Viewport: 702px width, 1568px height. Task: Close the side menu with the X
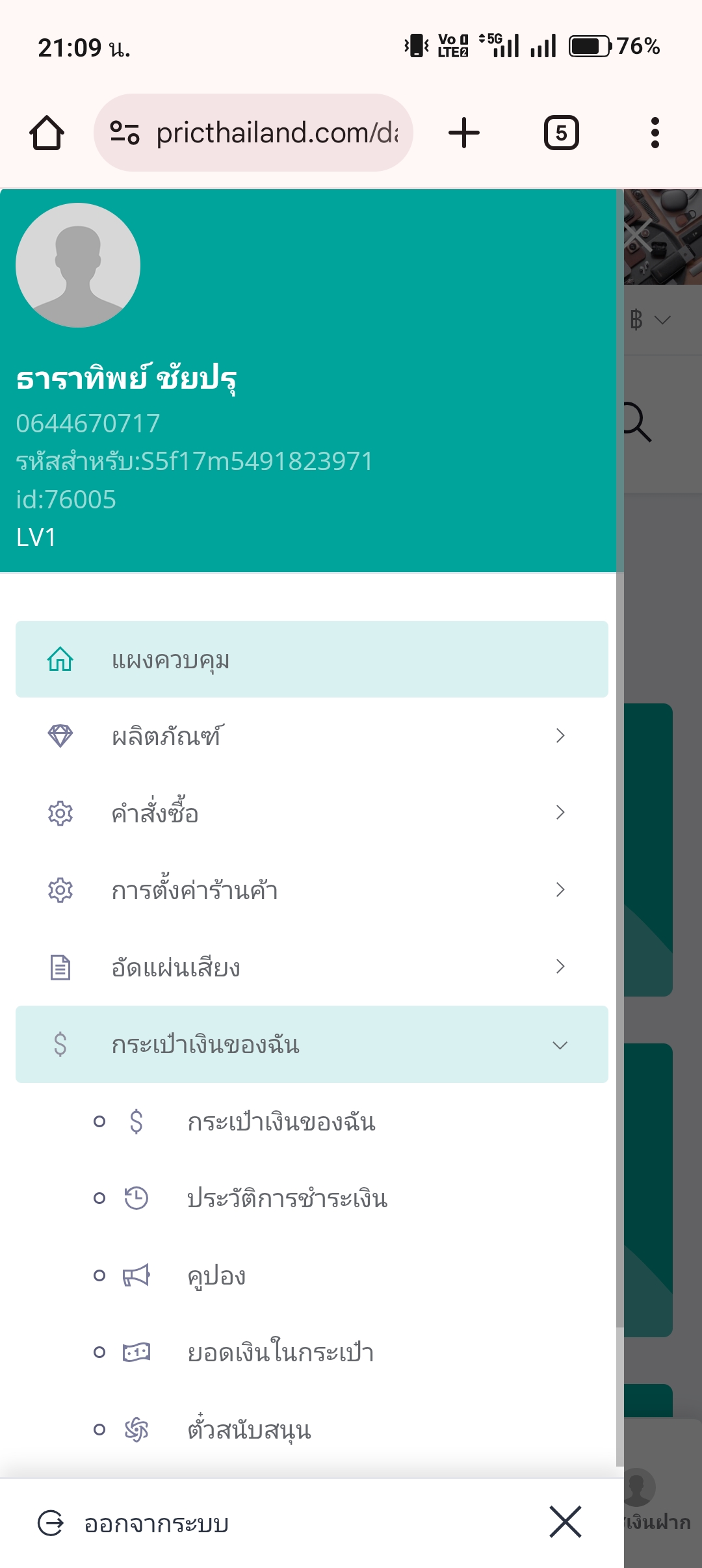click(x=565, y=1522)
